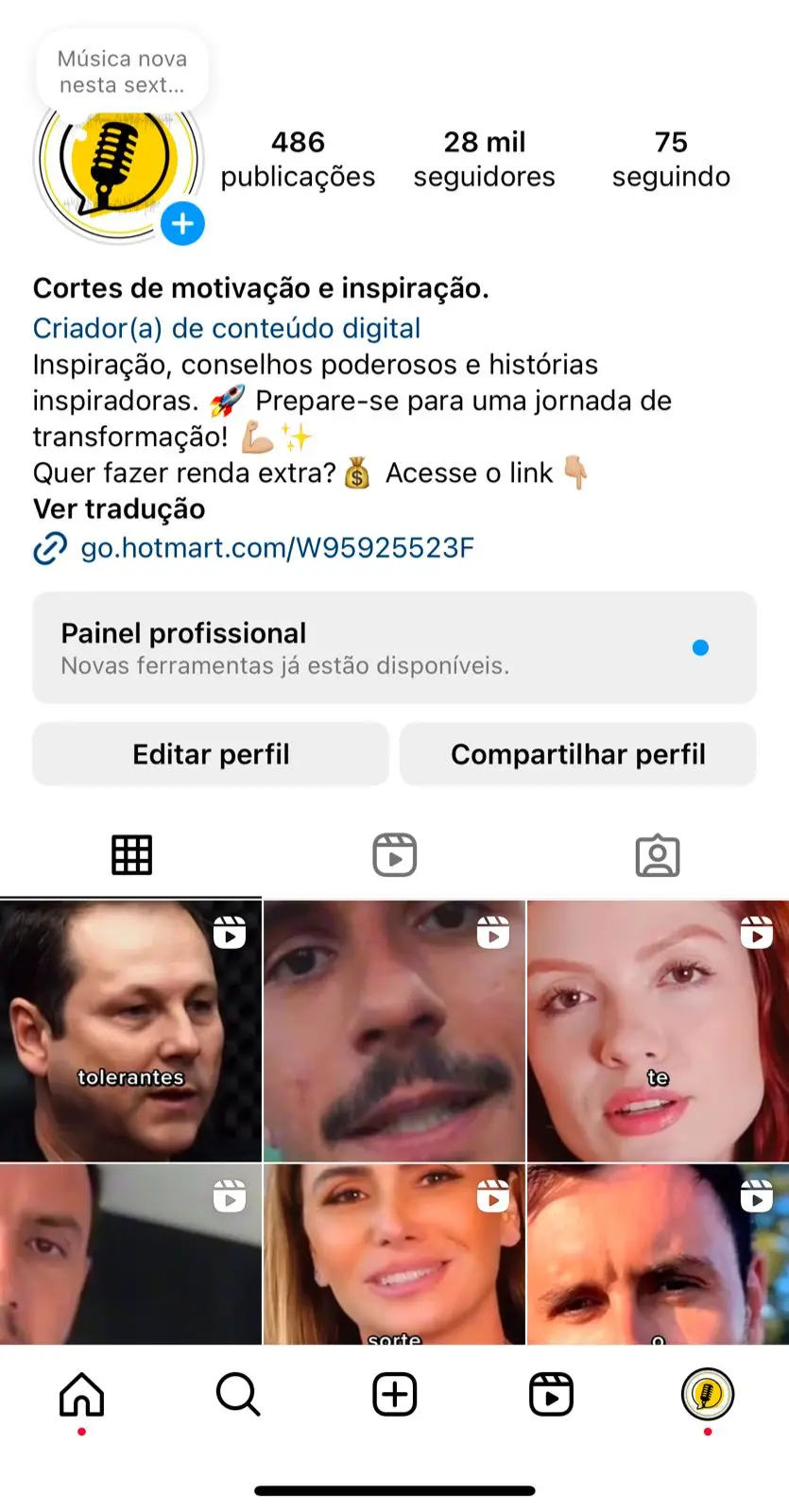The width and height of the screenshot is (789, 1512).
Task: Open the go.hotmart.com link
Action: coord(277,548)
